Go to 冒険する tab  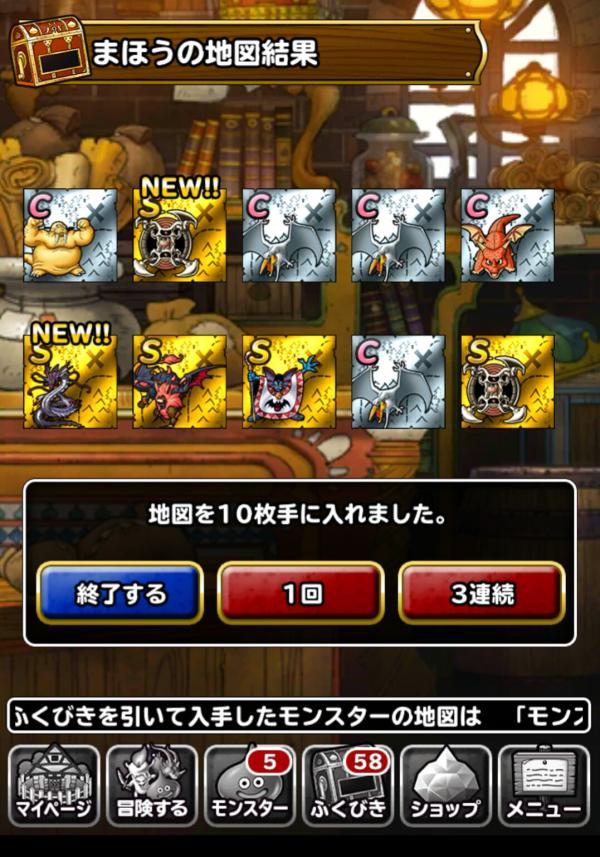coord(152,786)
